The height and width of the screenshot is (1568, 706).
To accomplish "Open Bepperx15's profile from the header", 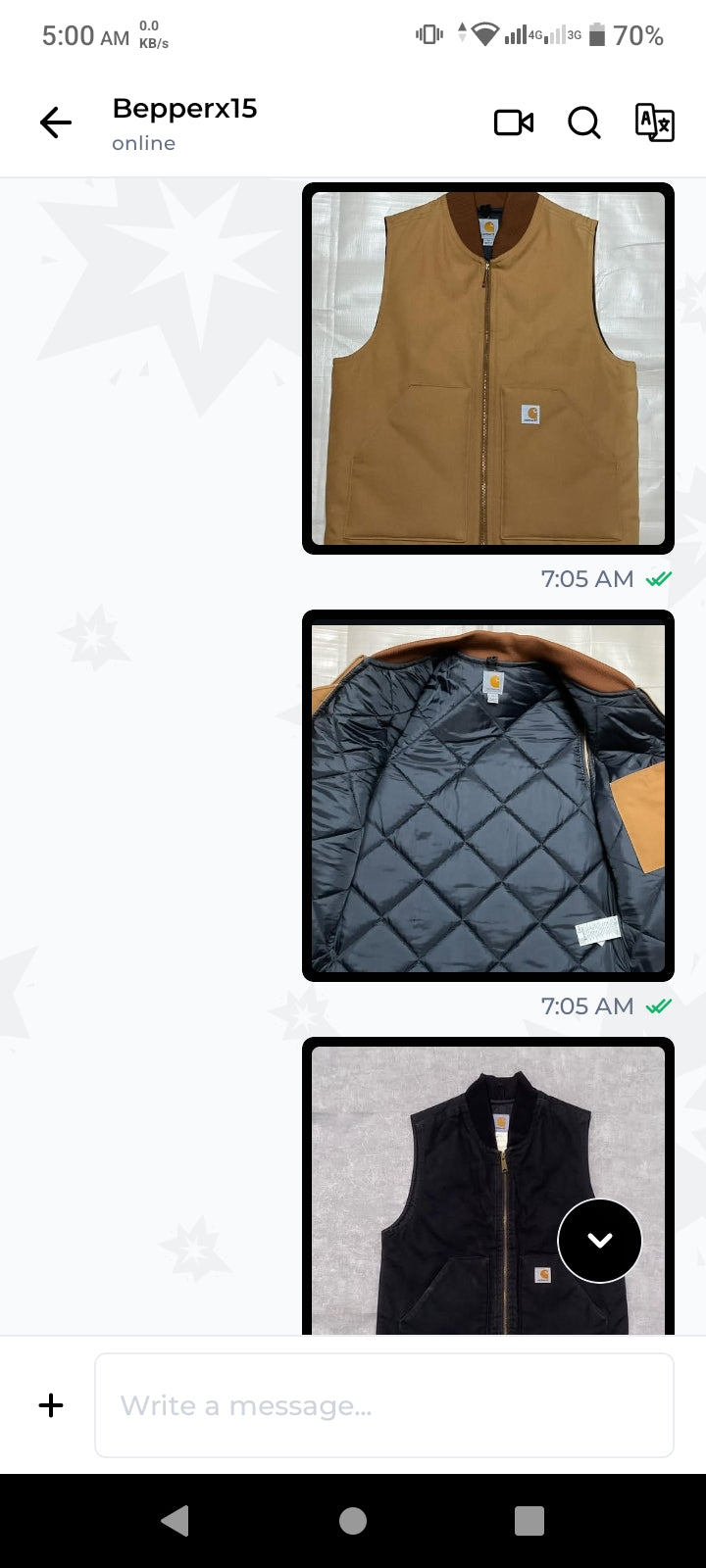I will (184, 123).
